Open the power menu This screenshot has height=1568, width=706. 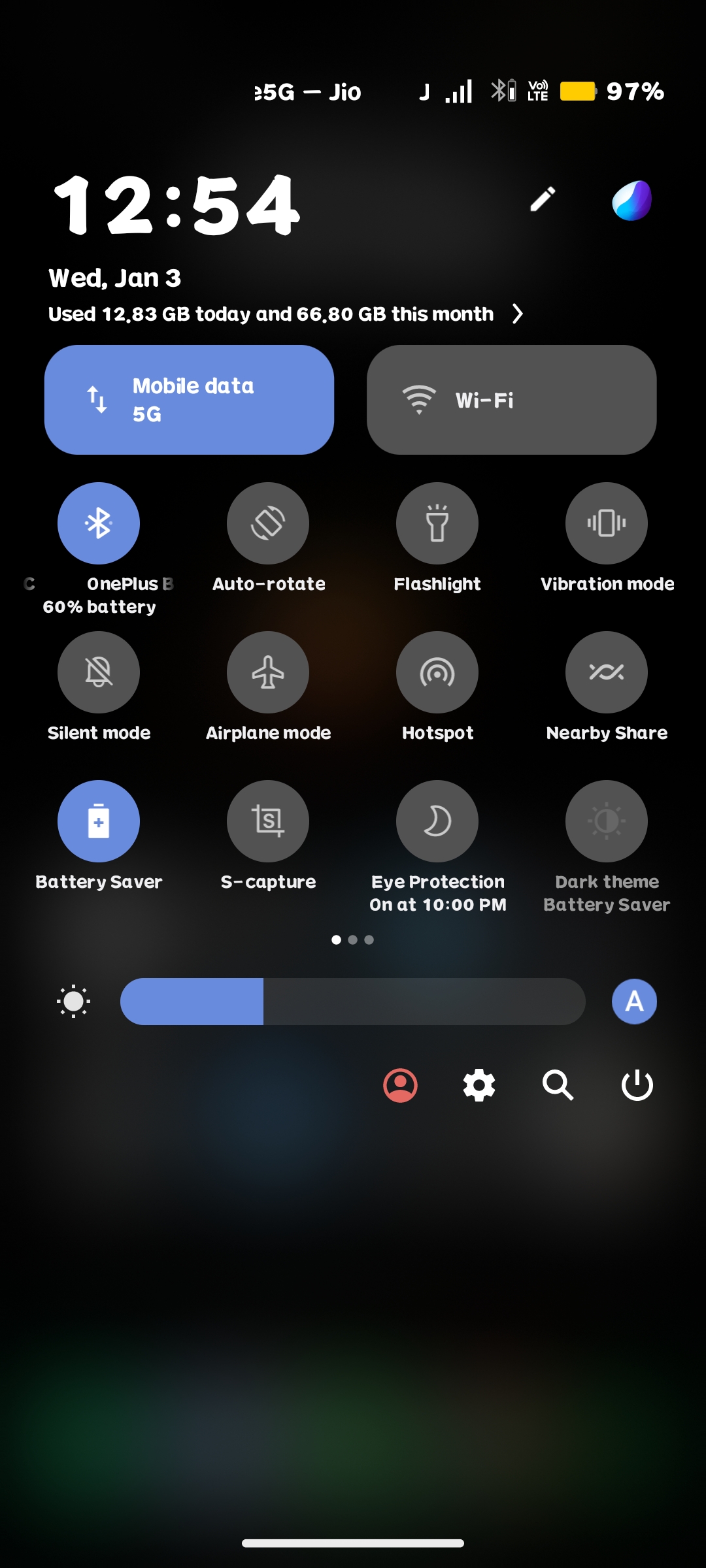(x=637, y=1086)
